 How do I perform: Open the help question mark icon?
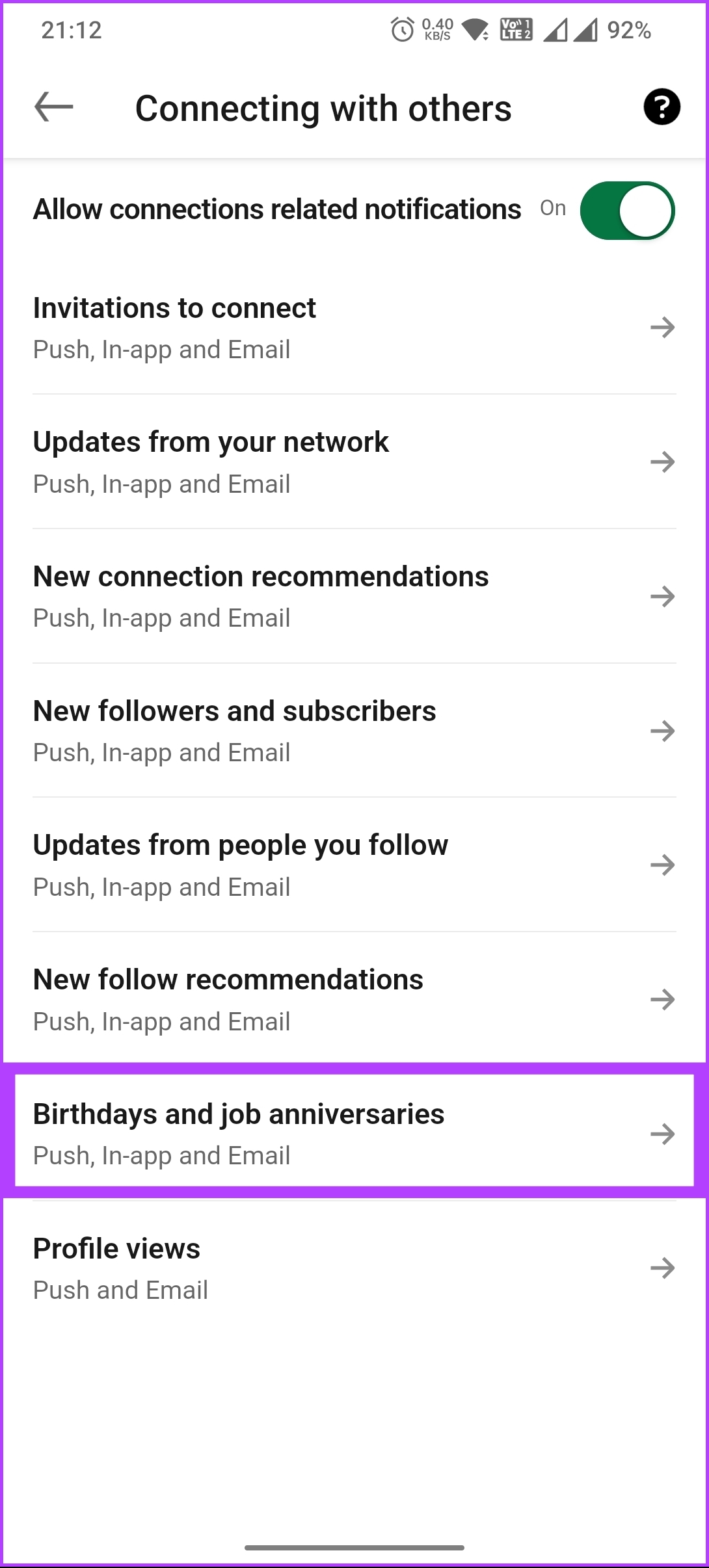tap(662, 107)
